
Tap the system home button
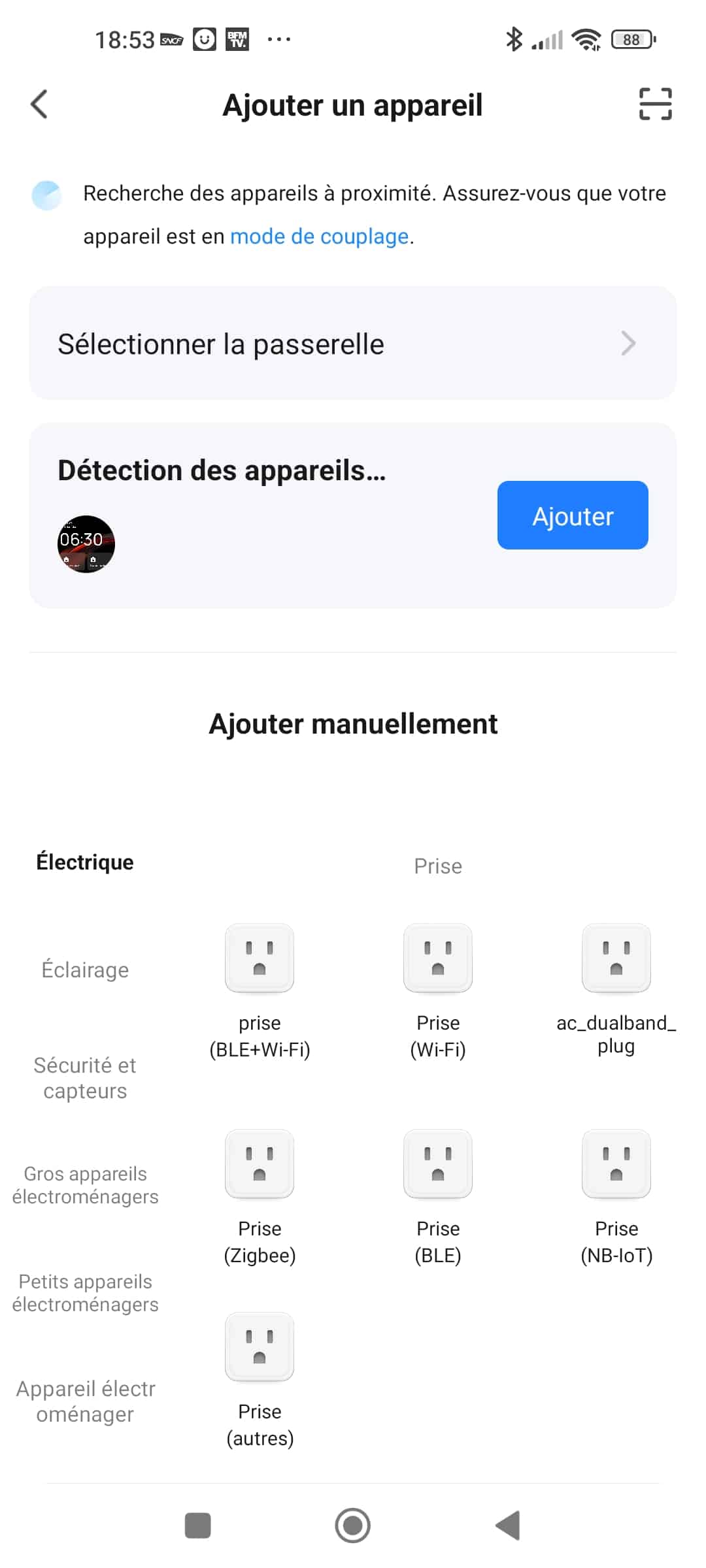(x=353, y=1526)
